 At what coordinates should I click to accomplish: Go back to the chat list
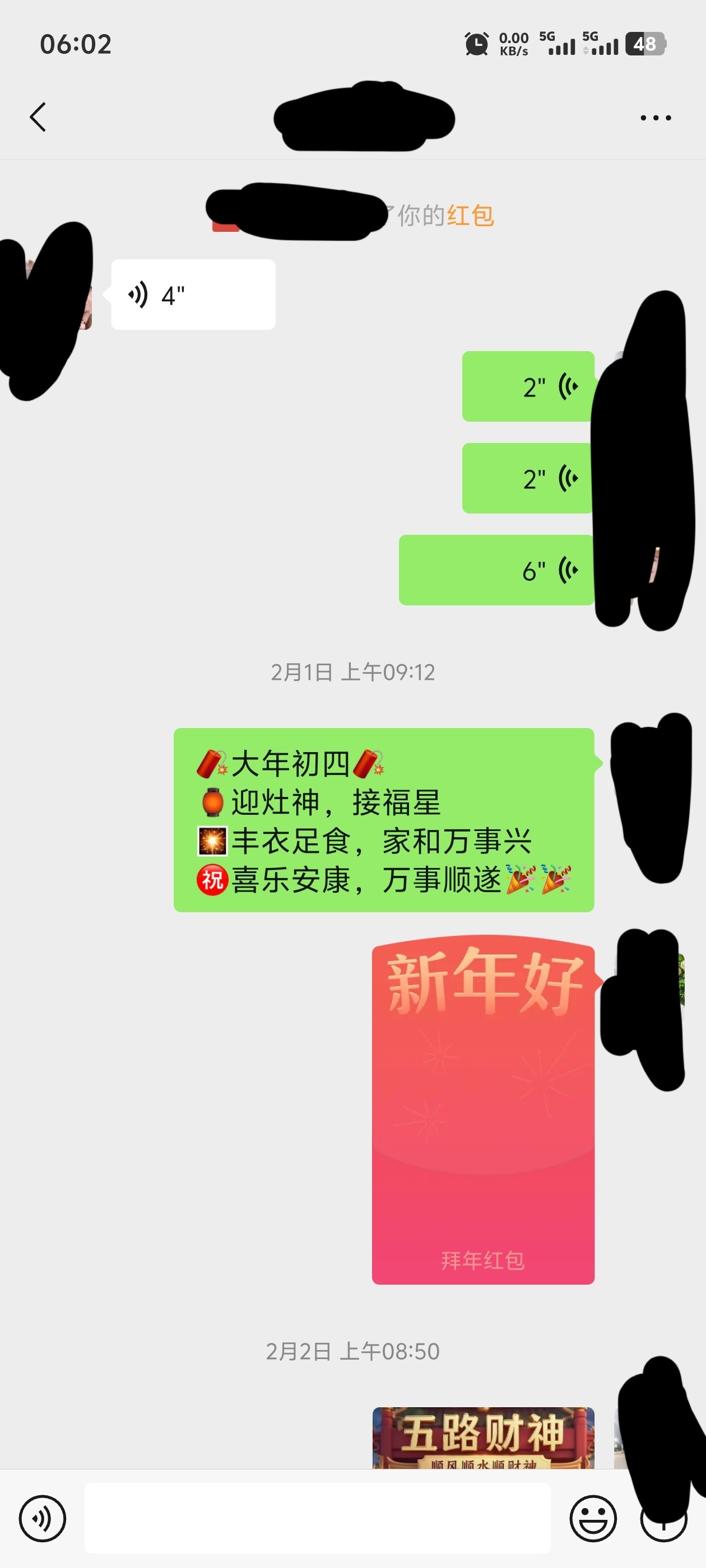pyautogui.click(x=38, y=117)
